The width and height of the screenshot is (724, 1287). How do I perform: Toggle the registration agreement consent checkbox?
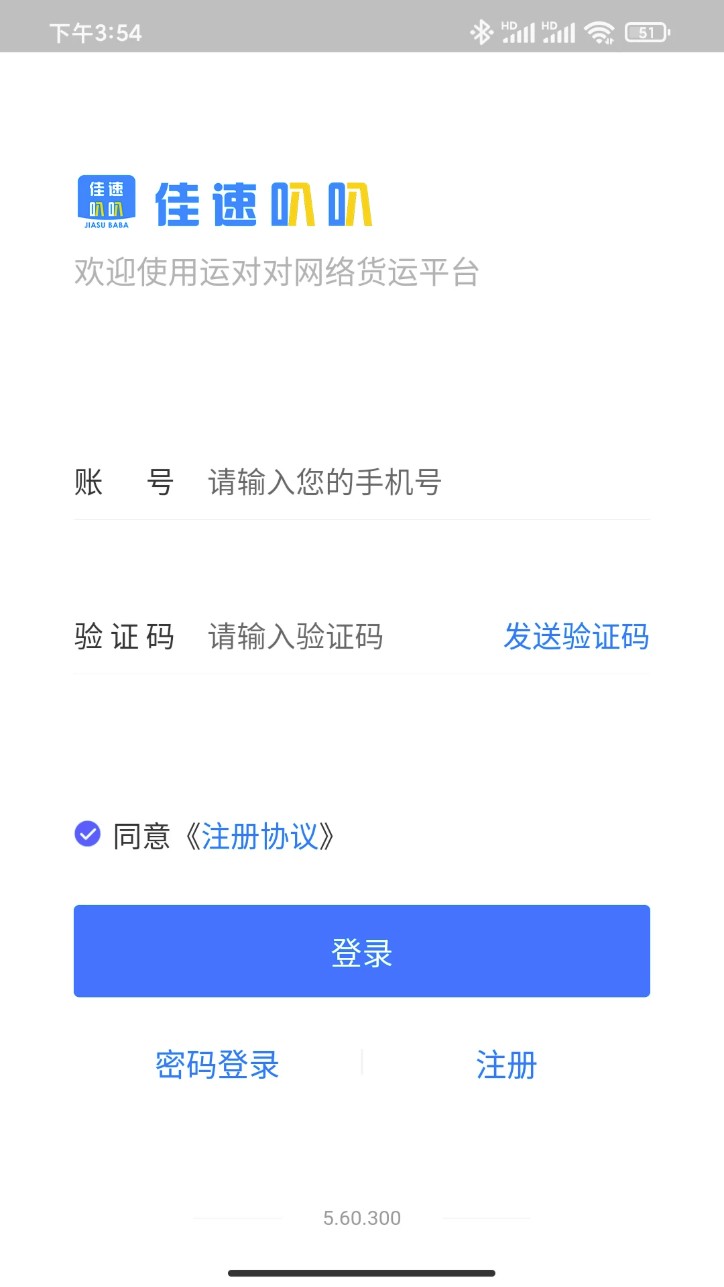pyautogui.click(x=87, y=833)
